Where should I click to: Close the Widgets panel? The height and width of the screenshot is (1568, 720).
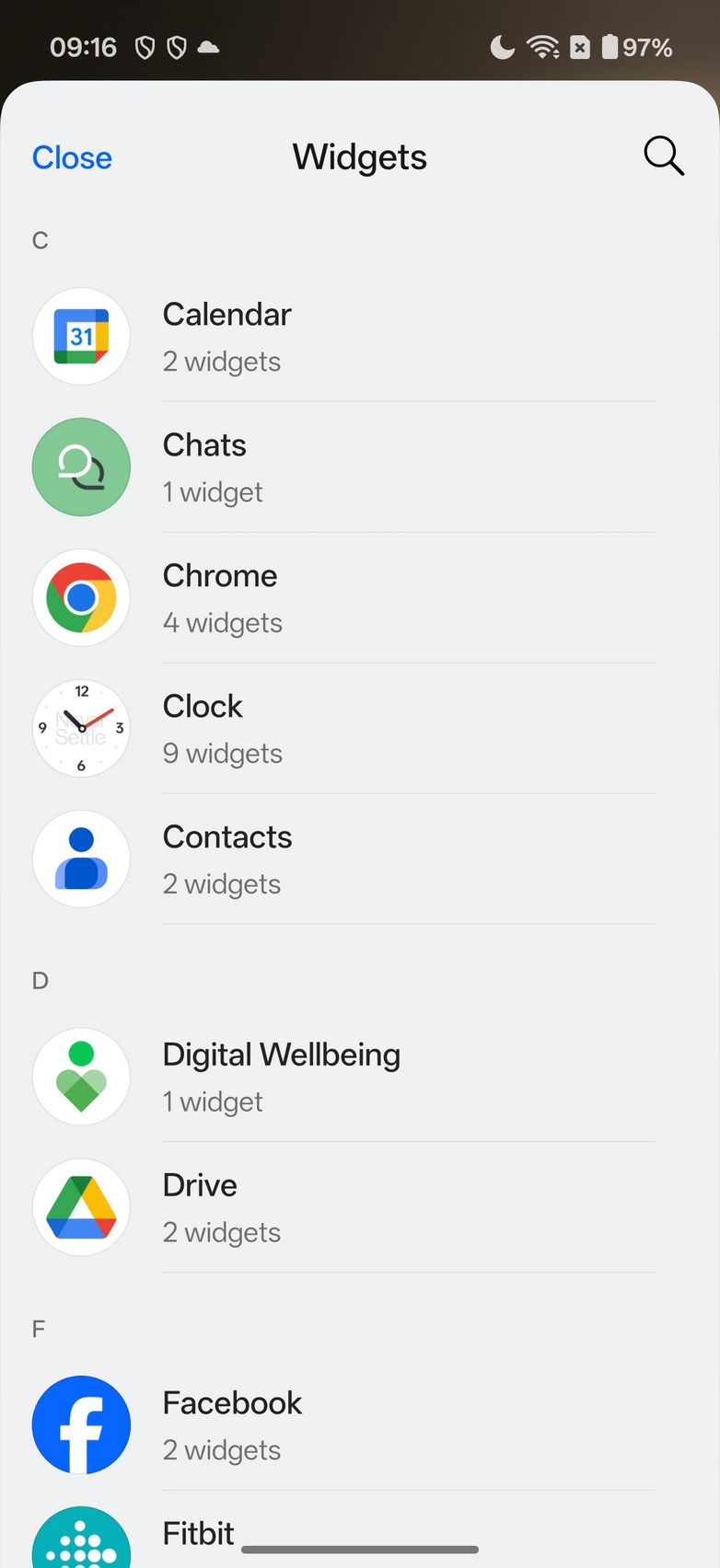pos(72,157)
